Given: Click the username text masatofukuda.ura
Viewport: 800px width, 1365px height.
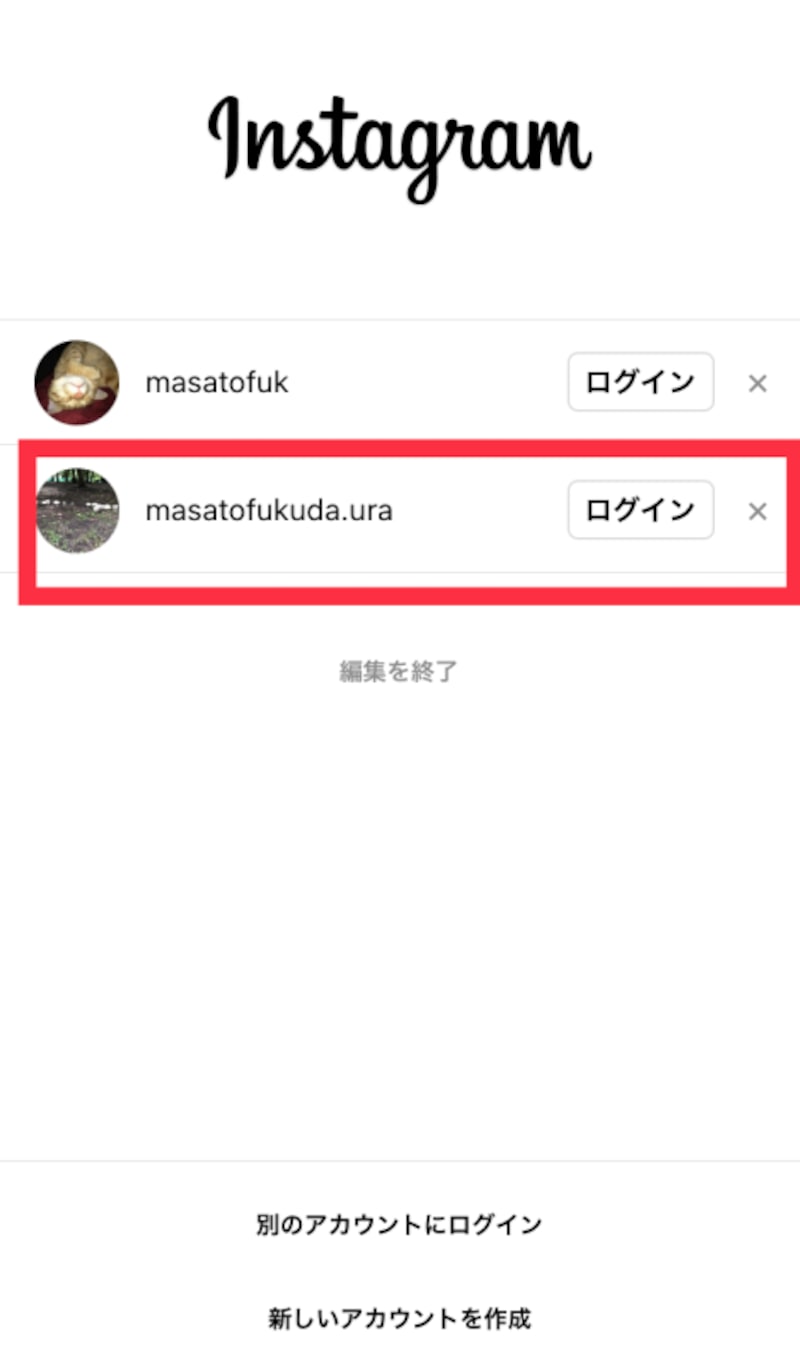Looking at the screenshot, I should pos(268,510).
